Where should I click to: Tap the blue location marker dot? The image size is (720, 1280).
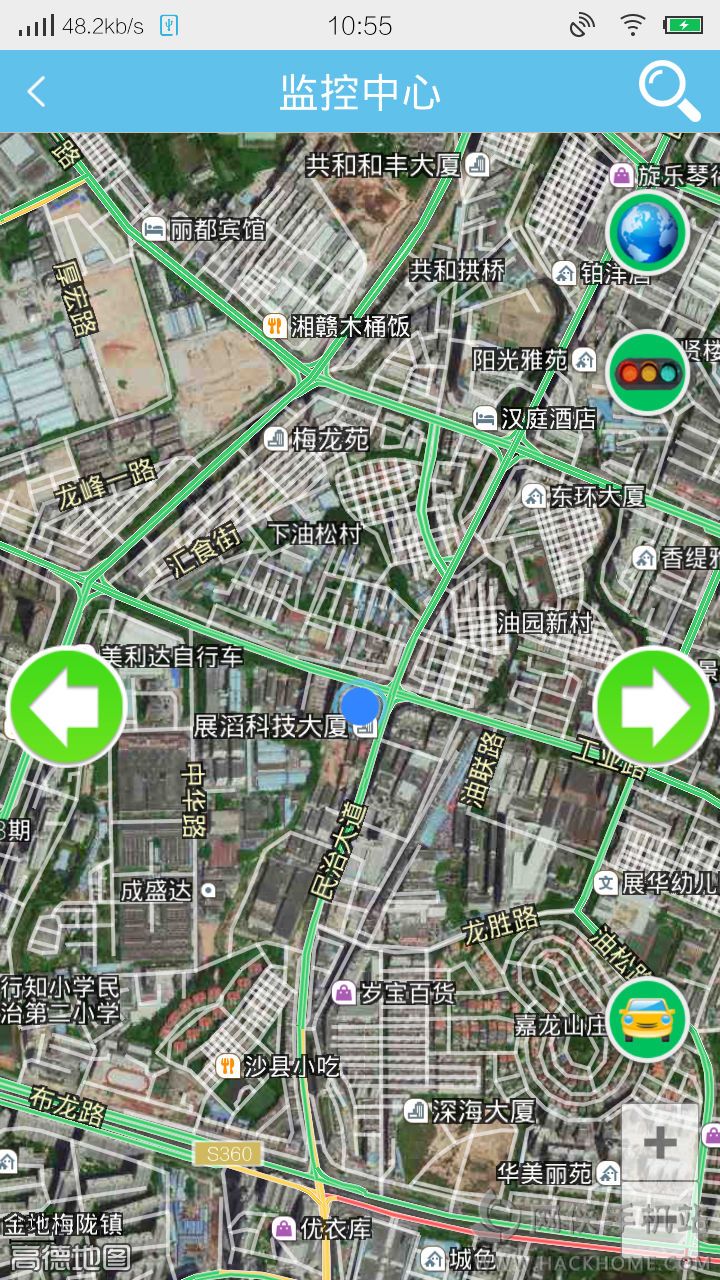coord(360,705)
